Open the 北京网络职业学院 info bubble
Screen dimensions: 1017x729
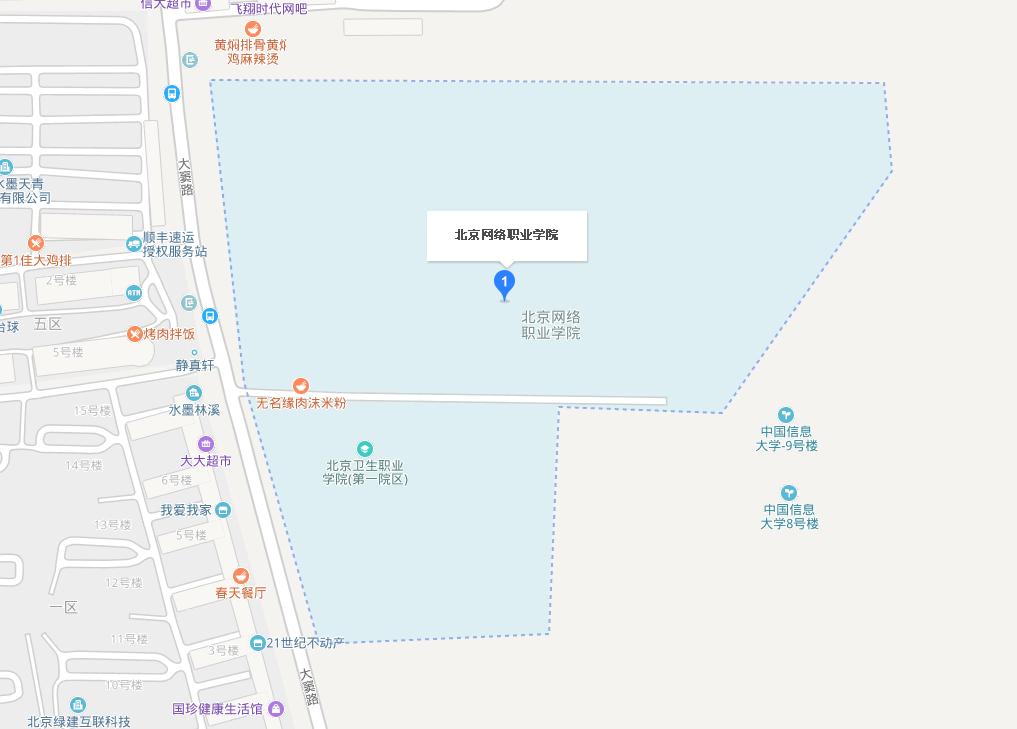(507, 236)
